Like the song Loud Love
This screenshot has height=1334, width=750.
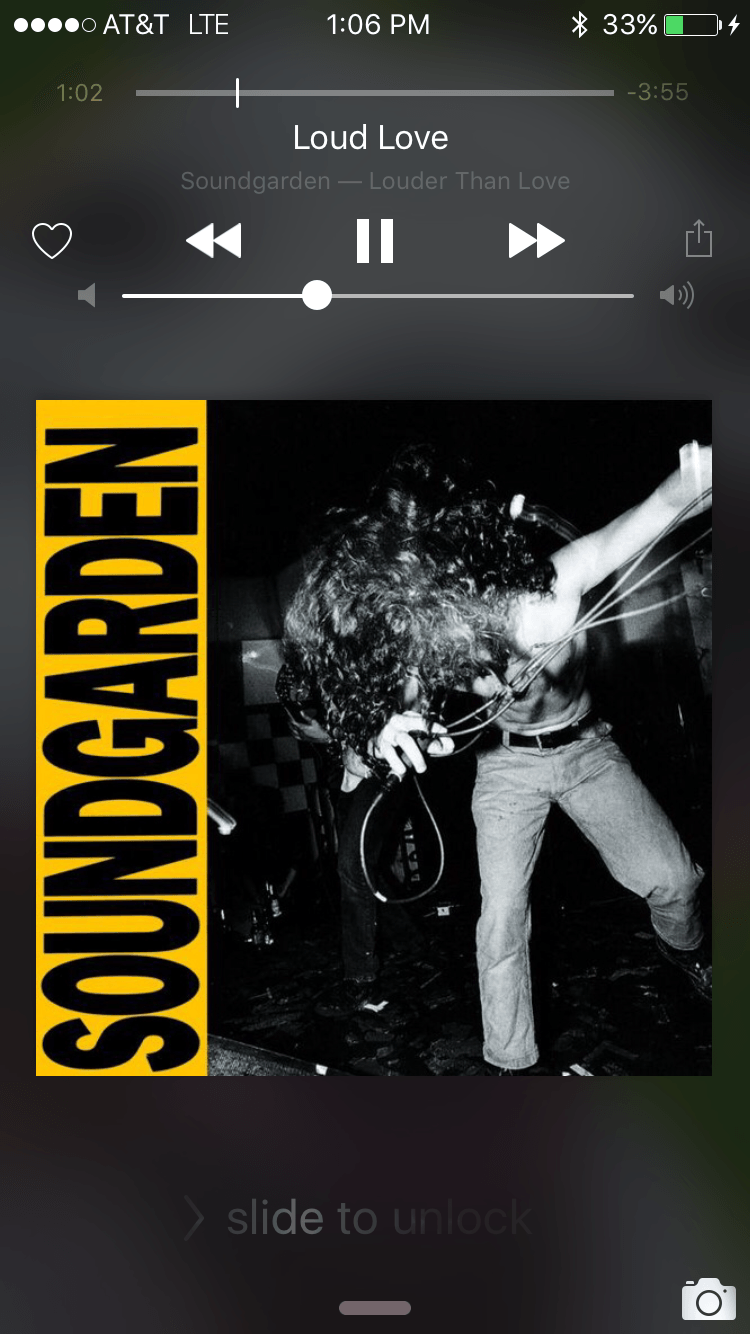[x=52, y=241]
